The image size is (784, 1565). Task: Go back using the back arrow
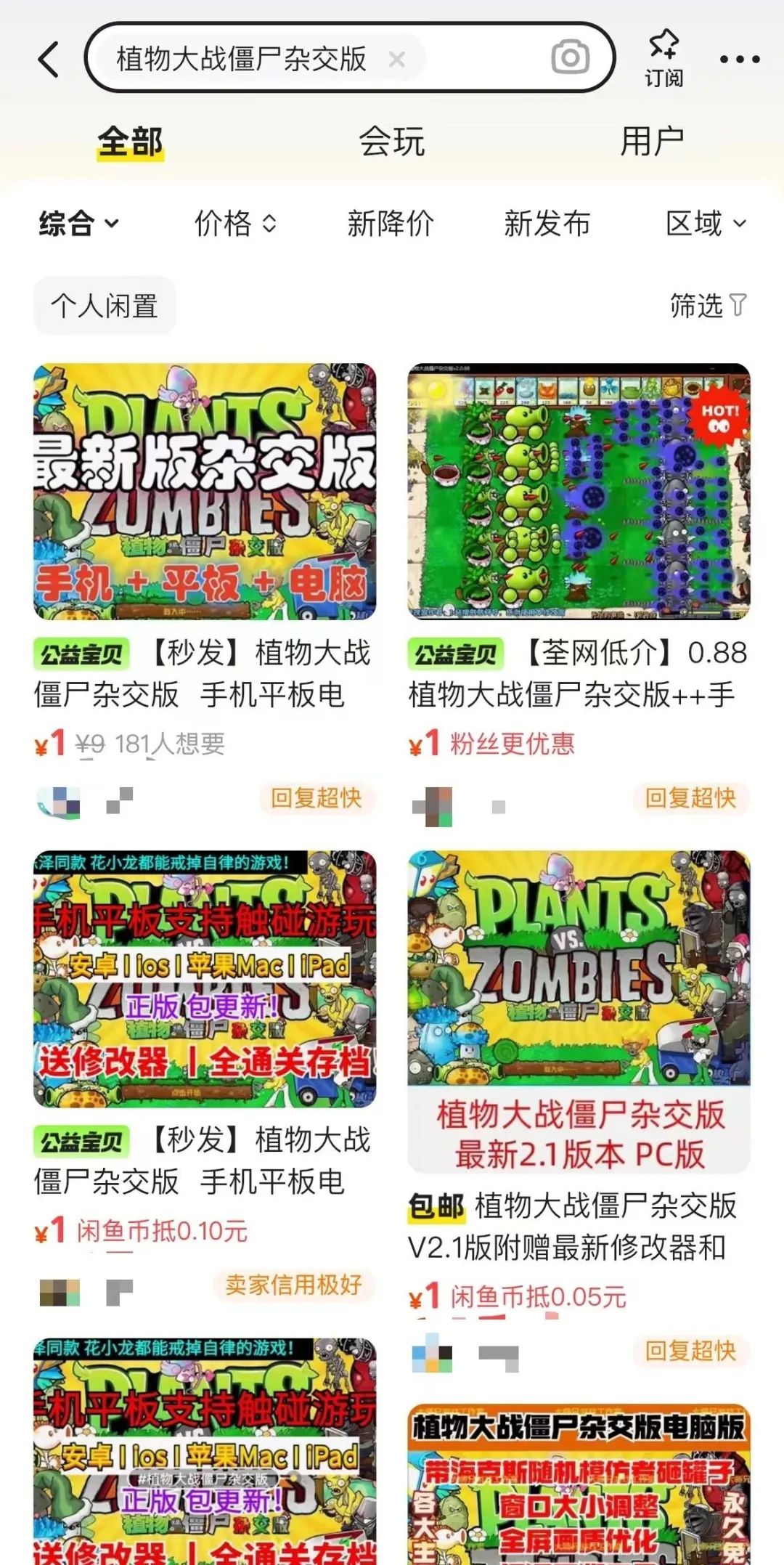(49, 60)
